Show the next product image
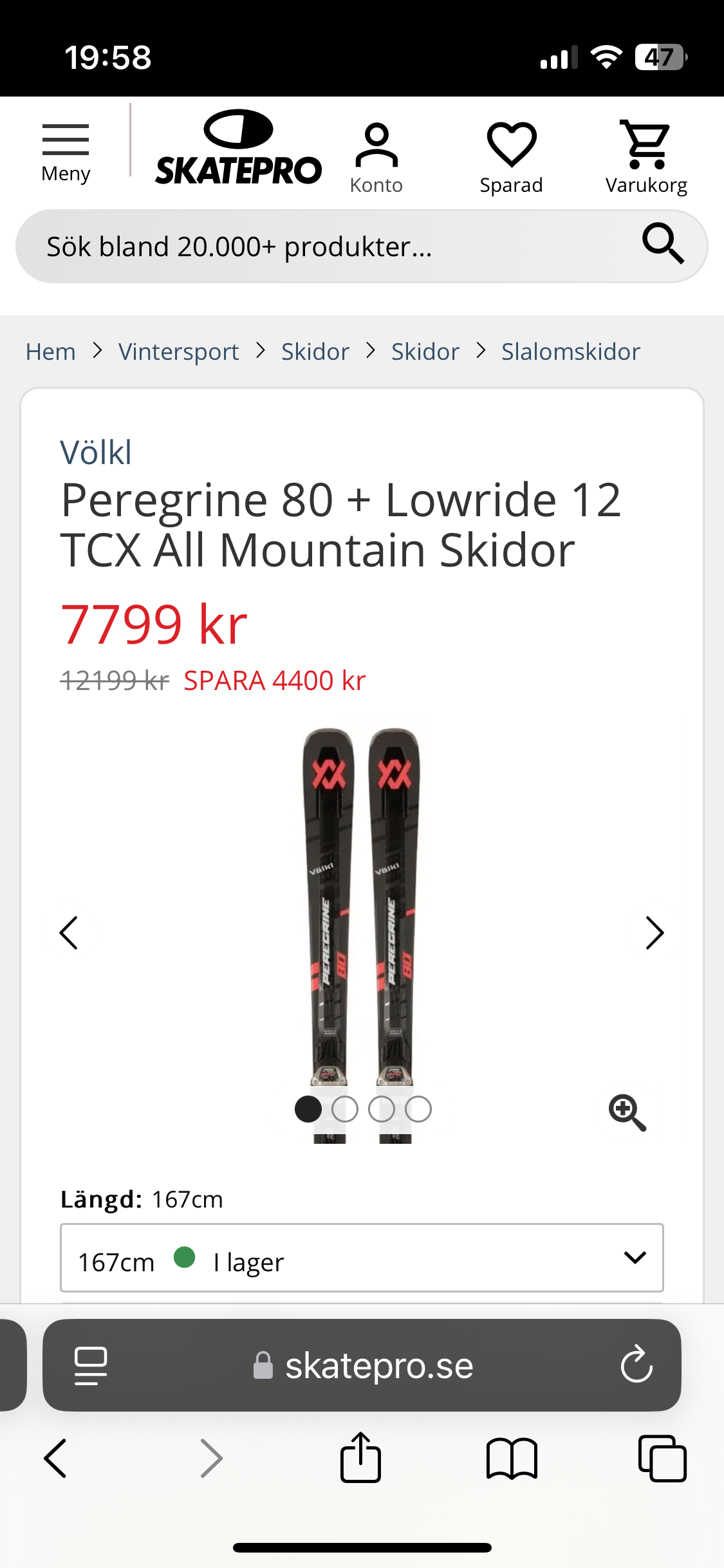724x1568 pixels. (x=654, y=933)
